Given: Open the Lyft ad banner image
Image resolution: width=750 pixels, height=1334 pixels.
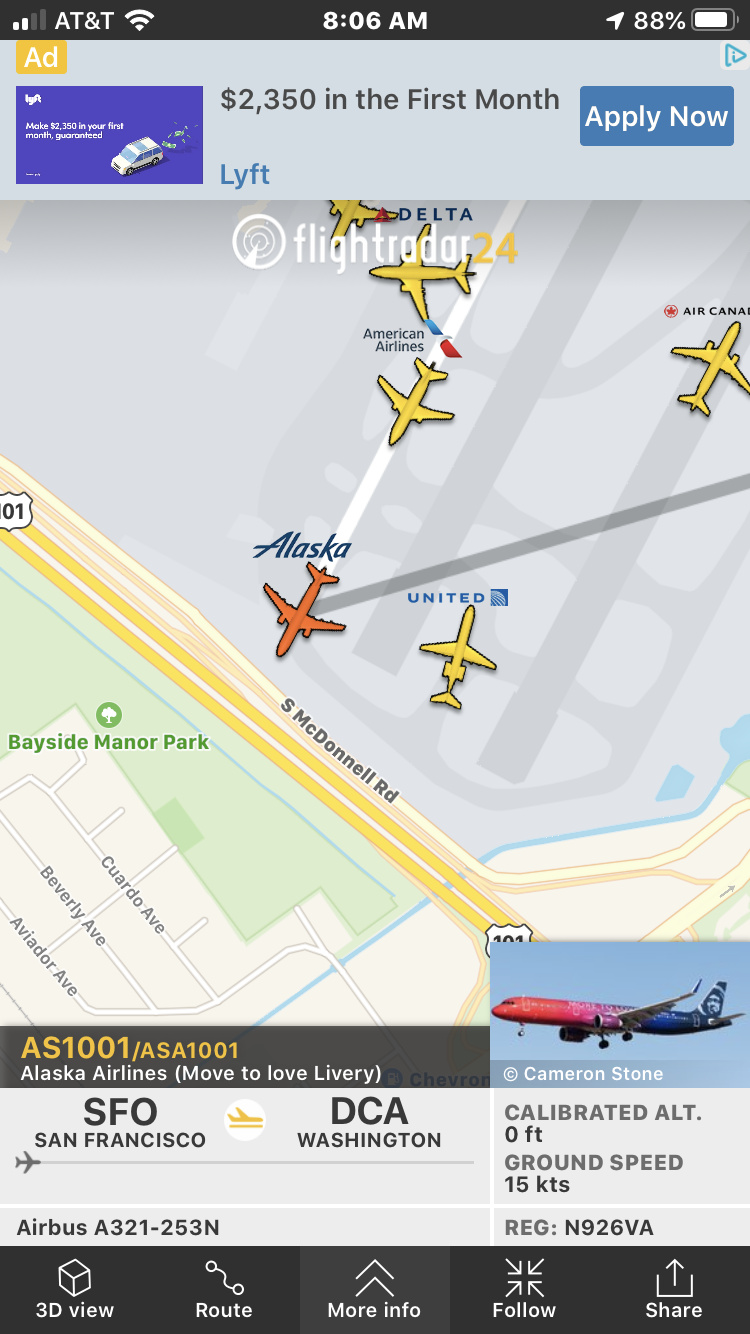Looking at the screenshot, I should point(110,134).
